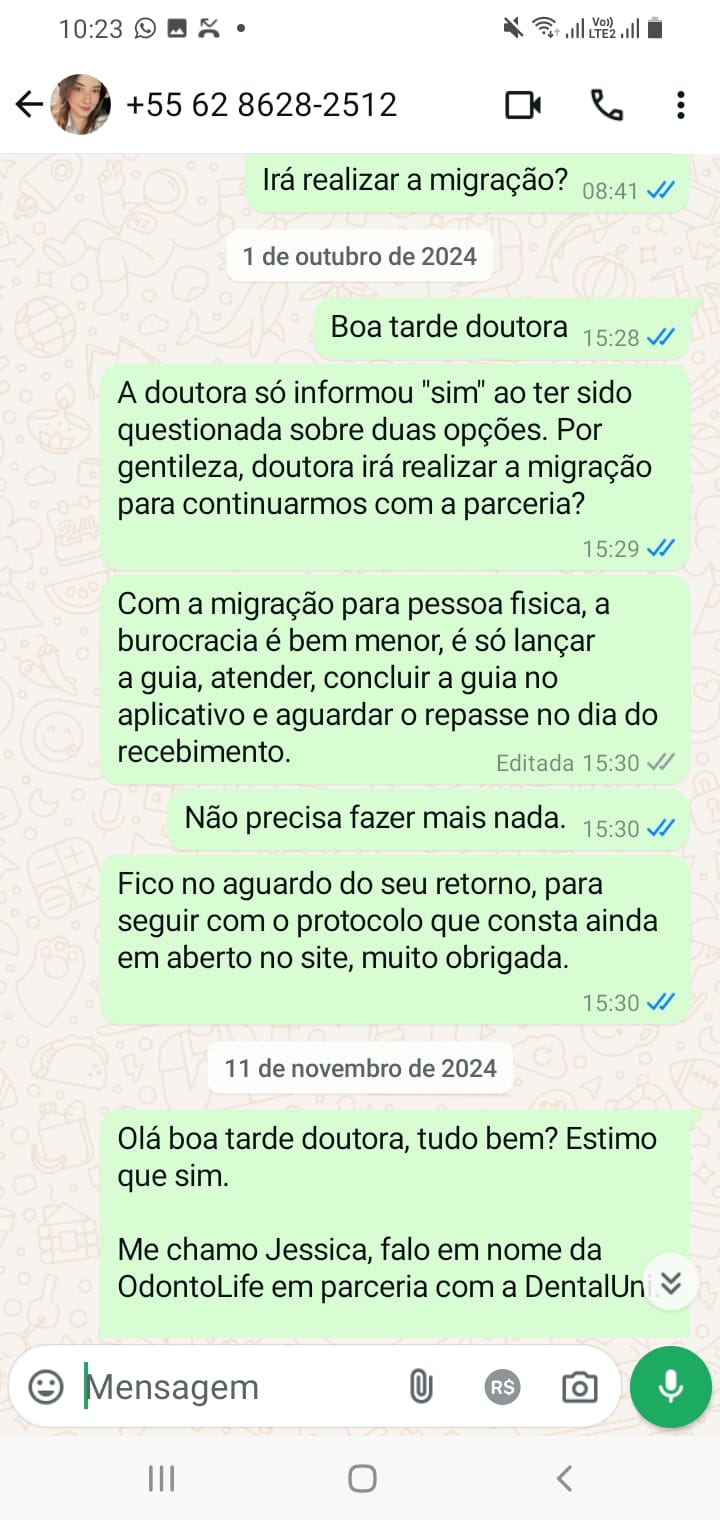Start a video call

pos(522,104)
